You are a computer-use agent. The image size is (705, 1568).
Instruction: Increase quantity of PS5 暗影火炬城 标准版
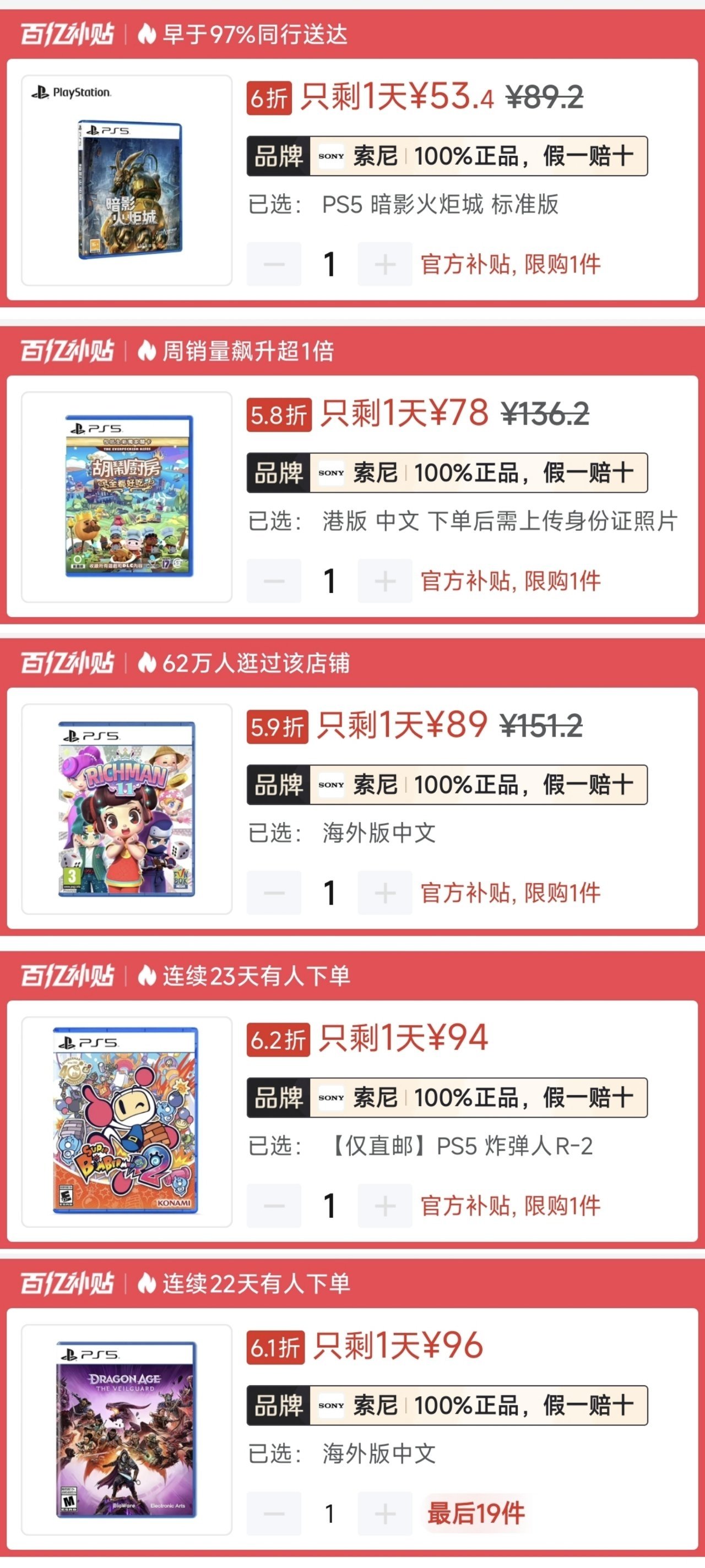385,264
